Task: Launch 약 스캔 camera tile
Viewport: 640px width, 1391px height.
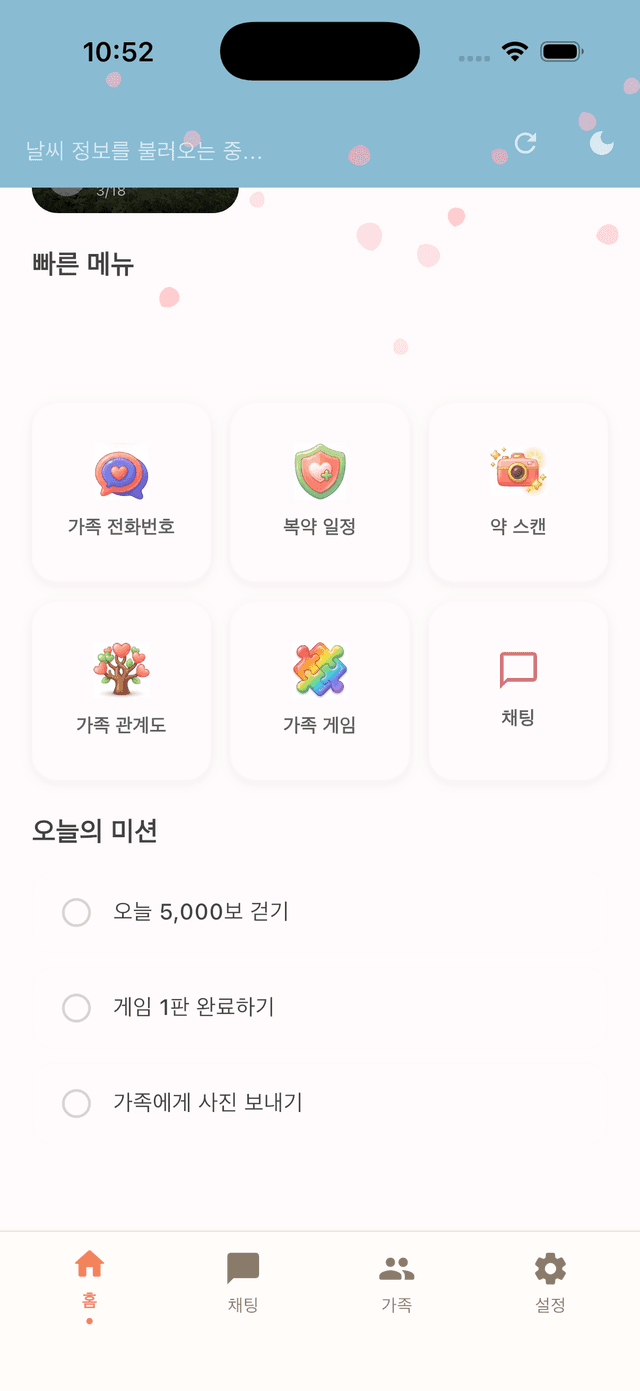Action: click(518, 492)
